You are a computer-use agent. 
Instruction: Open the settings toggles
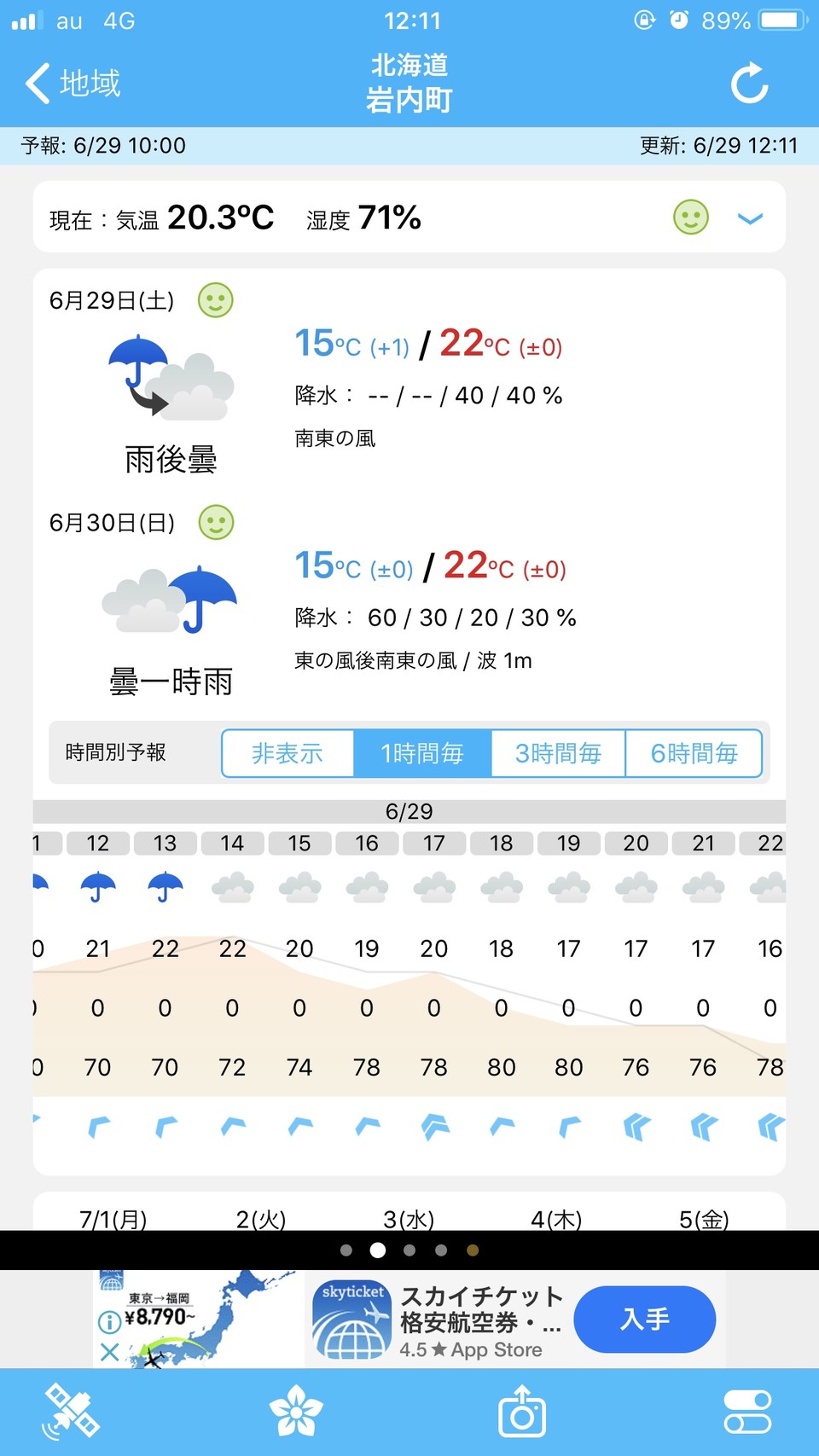(747, 1412)
